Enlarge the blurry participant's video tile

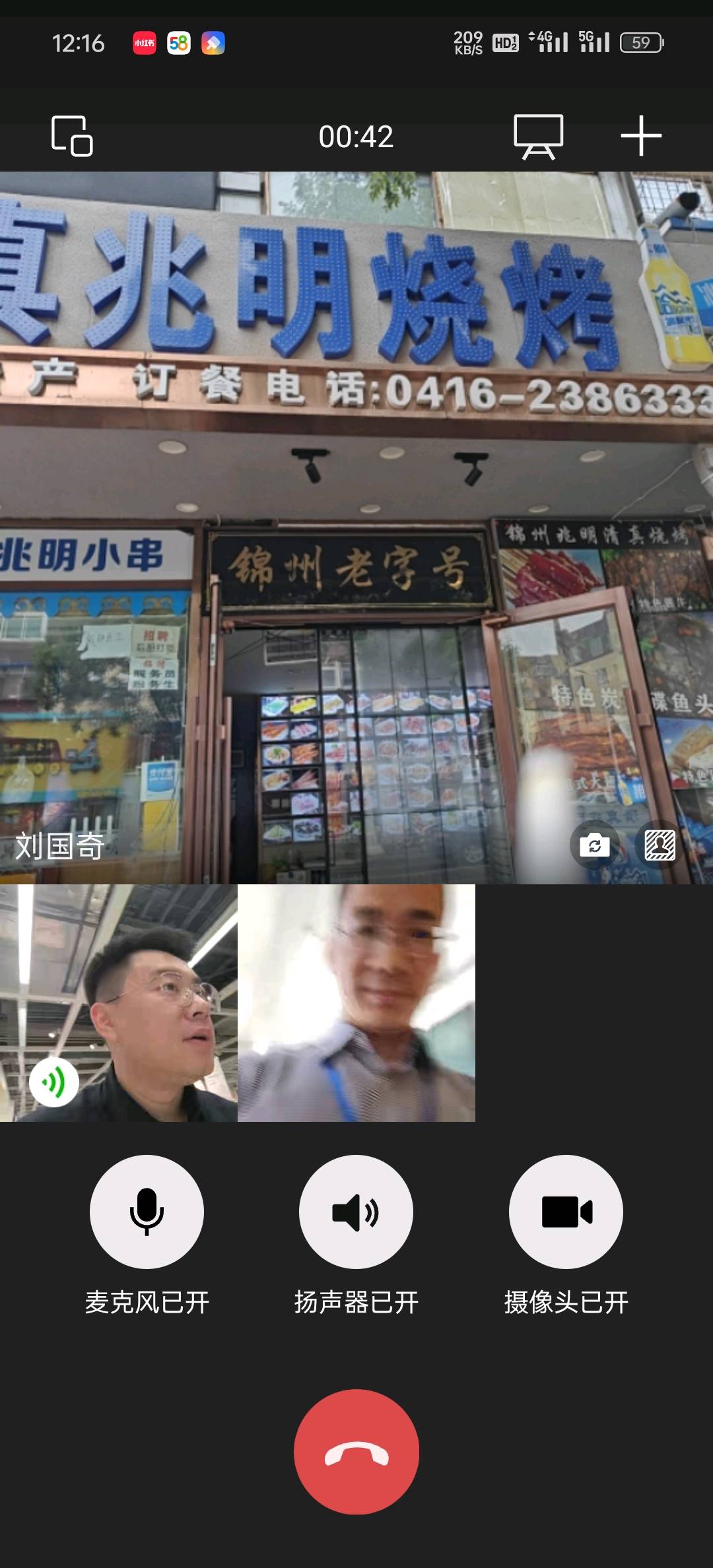(356, 1002)
